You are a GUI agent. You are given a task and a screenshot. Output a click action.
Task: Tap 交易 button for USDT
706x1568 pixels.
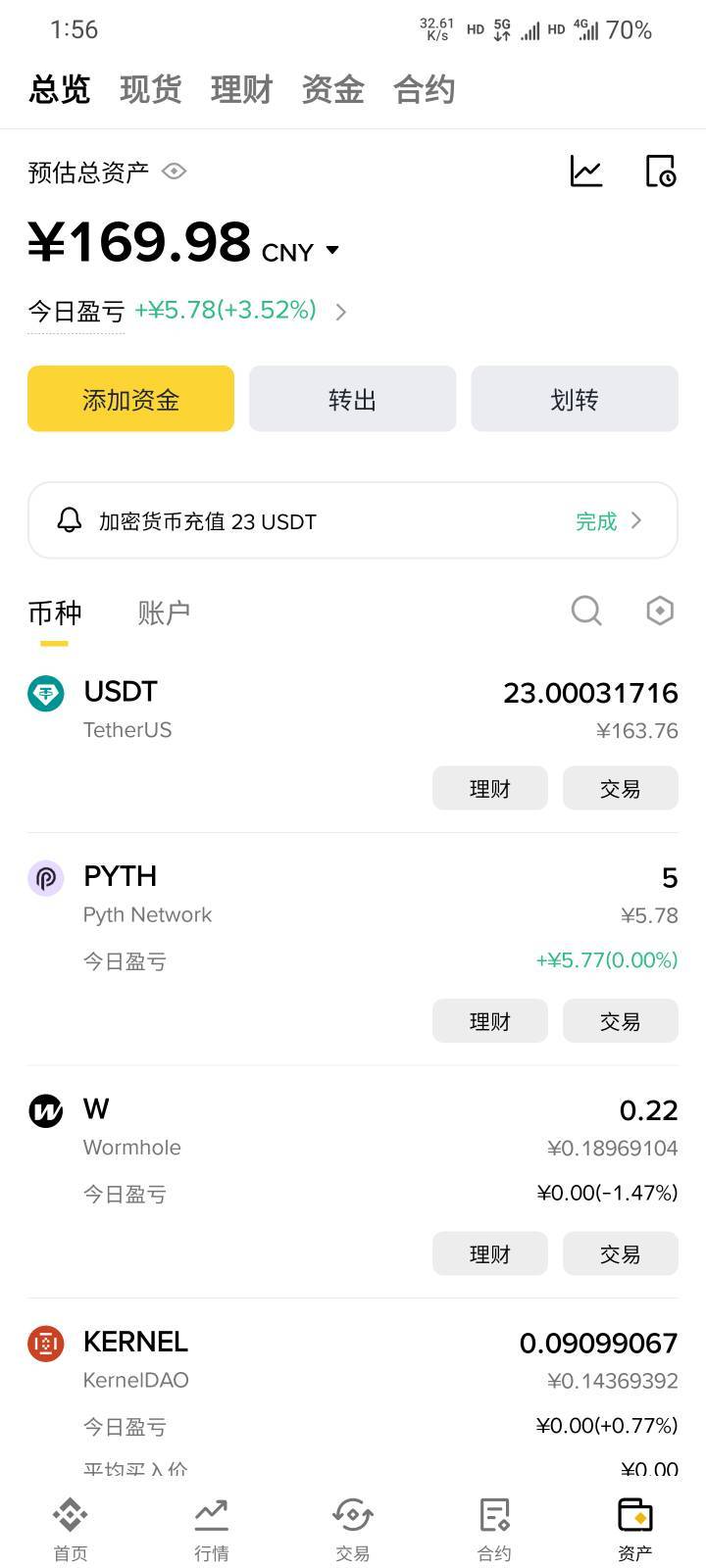[x=620, y=788]
